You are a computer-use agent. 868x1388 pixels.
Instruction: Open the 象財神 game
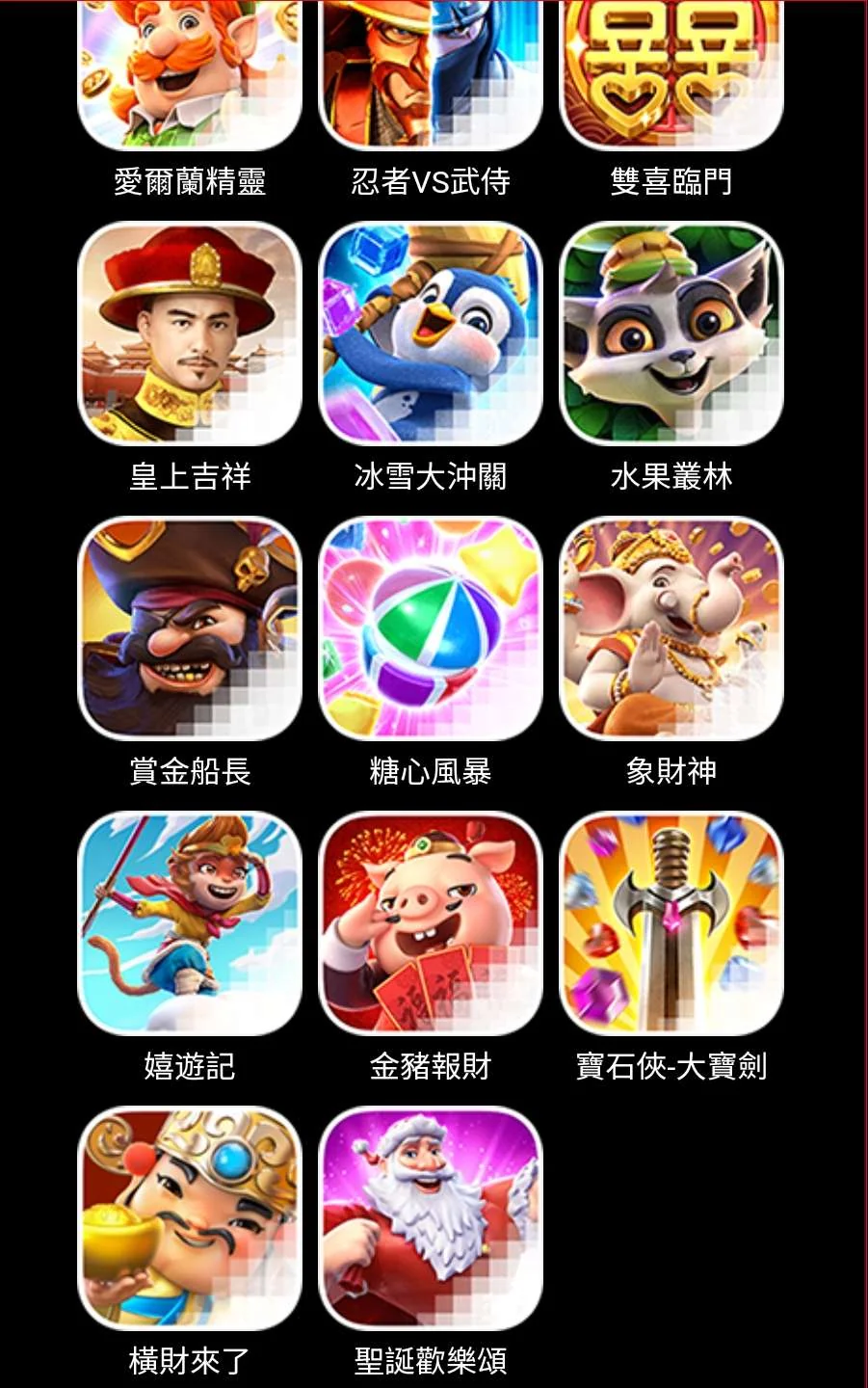tap(671, 628)
